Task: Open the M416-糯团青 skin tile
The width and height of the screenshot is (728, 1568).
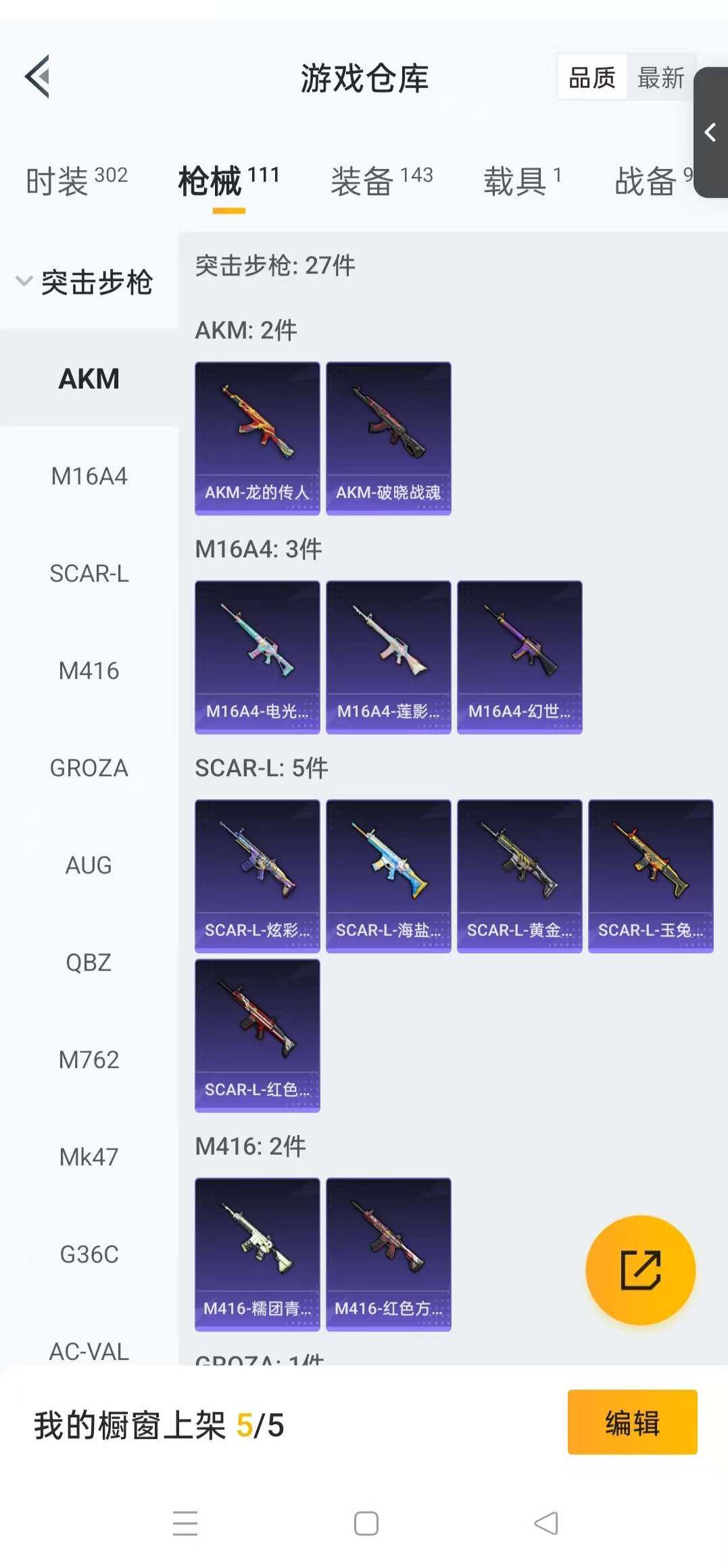Action: [257, 1254]
